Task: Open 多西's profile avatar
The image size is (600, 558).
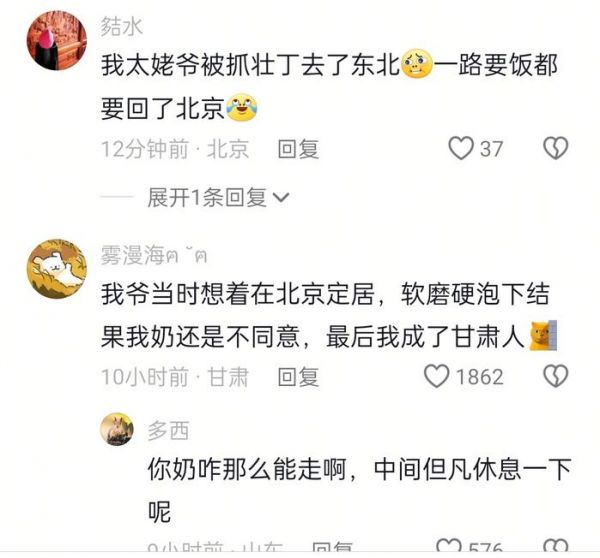Action: tap(117, 431)
